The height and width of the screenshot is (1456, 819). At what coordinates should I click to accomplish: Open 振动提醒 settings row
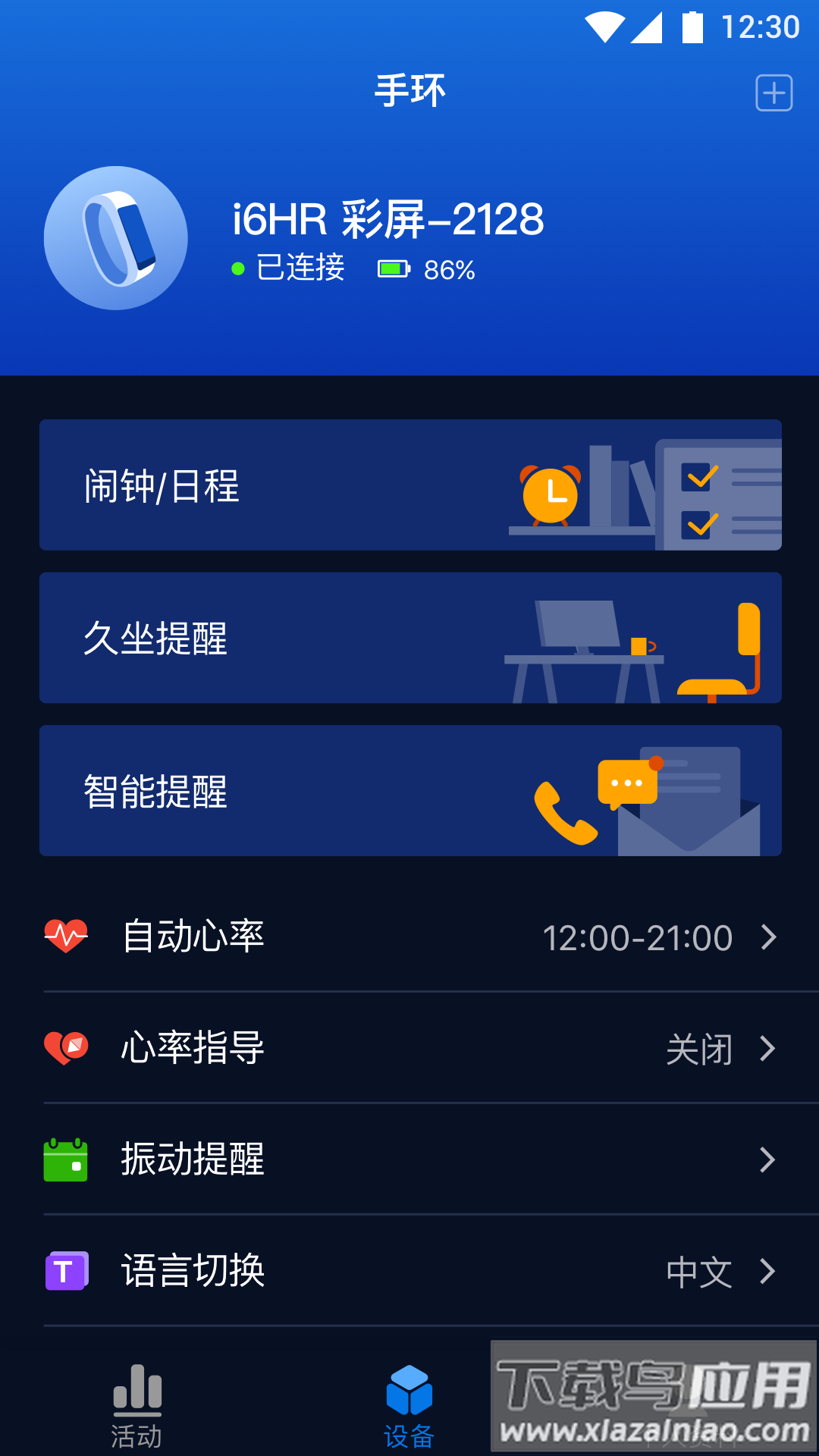point(409,1159)
